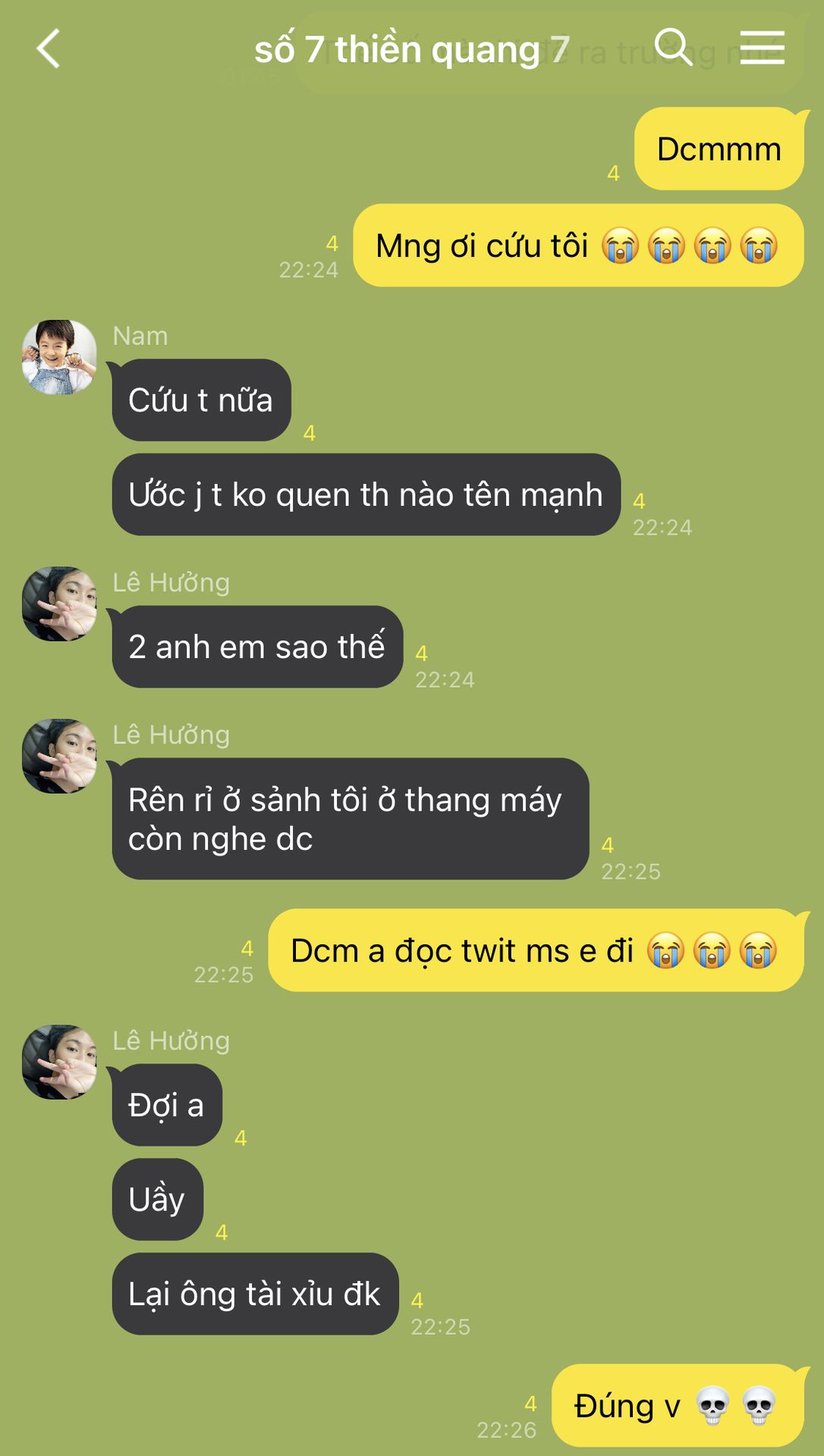
Task: Search messages in this chat
Action: click(x=673, y=48)
